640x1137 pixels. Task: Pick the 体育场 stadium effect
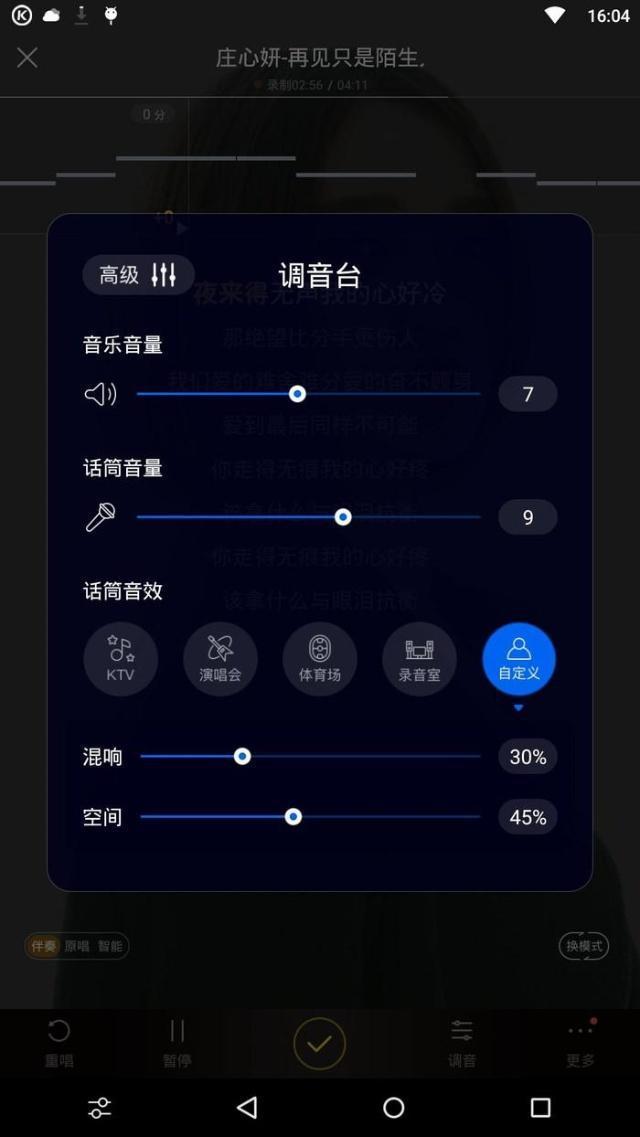320,659
